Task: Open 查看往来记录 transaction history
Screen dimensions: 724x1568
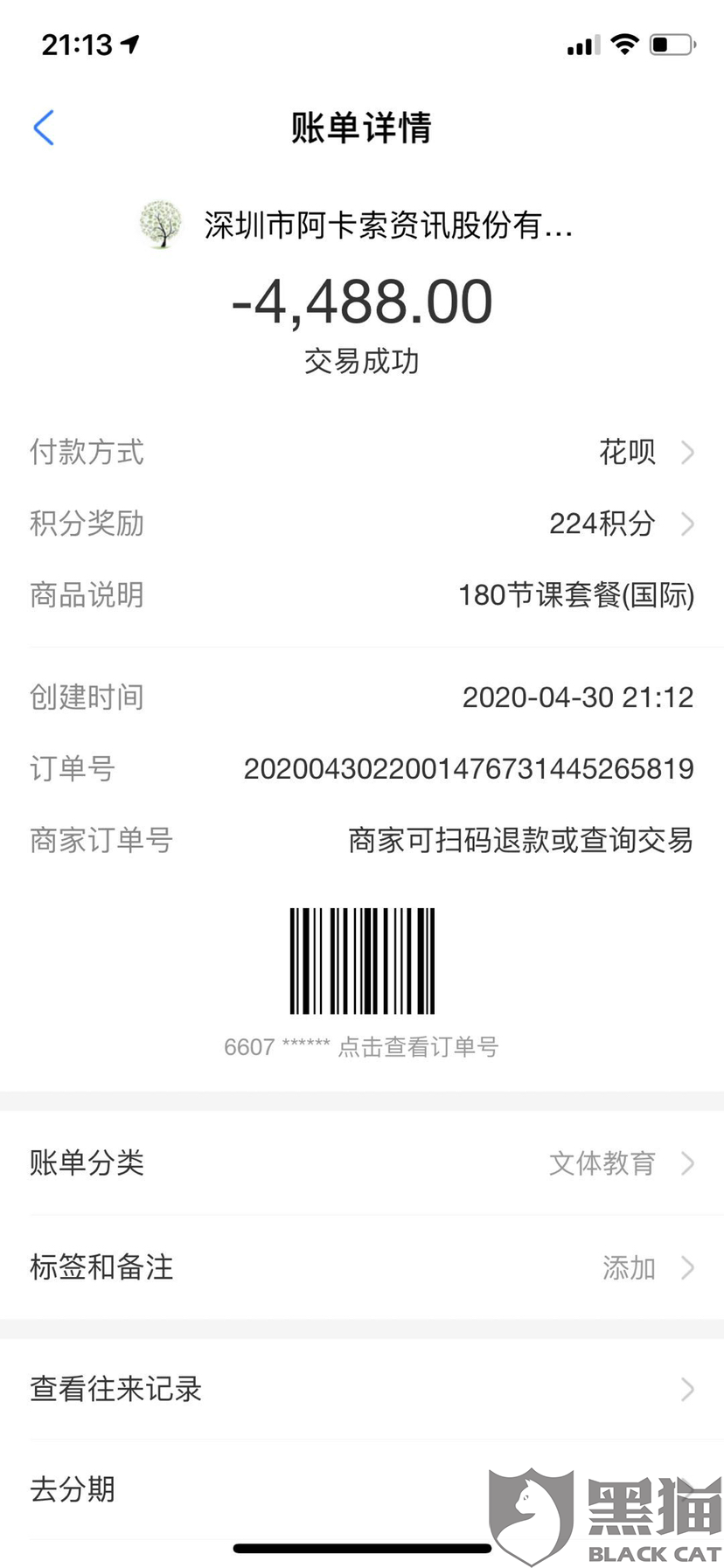Action: tap(362, 1388)
